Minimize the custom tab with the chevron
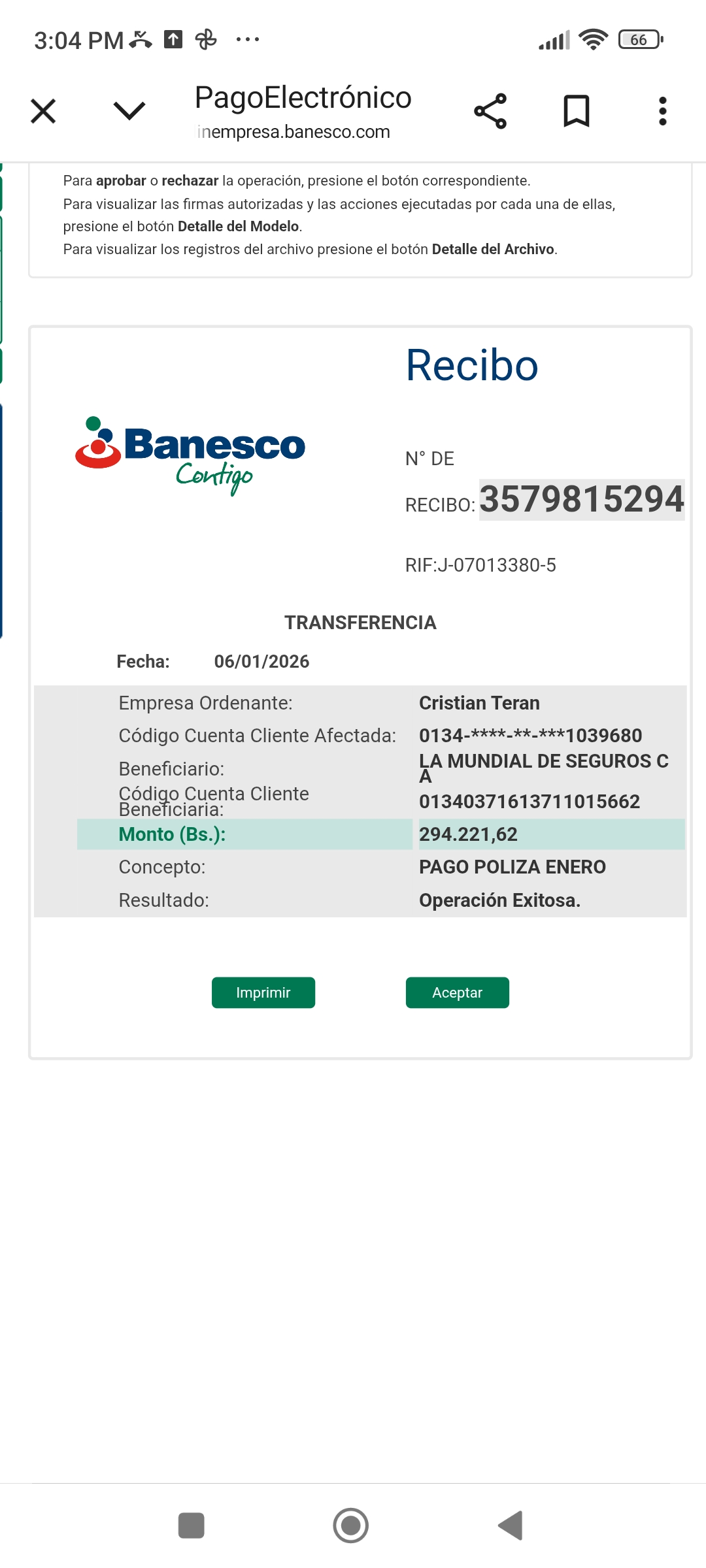The width and height of the screenshot is (706, 1568). pos(129,111)
